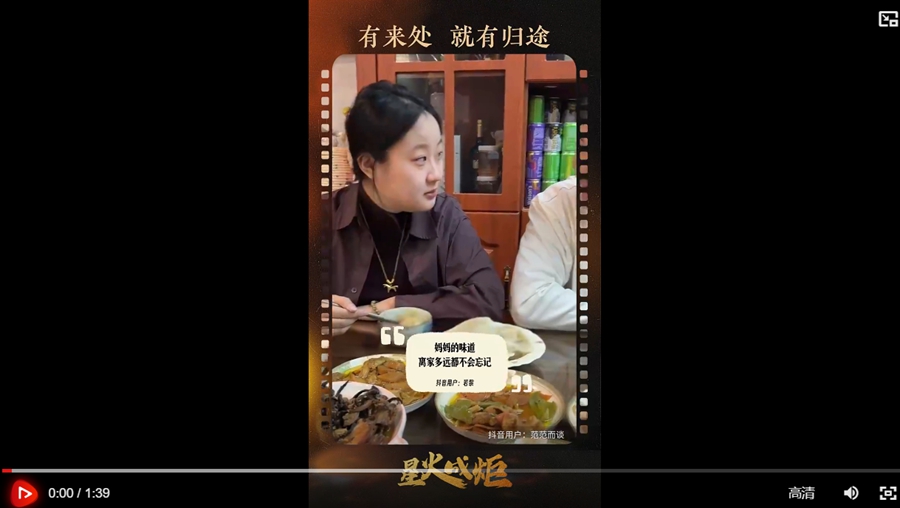
Task: Play the video
Action: pyautogui.click(x=23, y=493)
